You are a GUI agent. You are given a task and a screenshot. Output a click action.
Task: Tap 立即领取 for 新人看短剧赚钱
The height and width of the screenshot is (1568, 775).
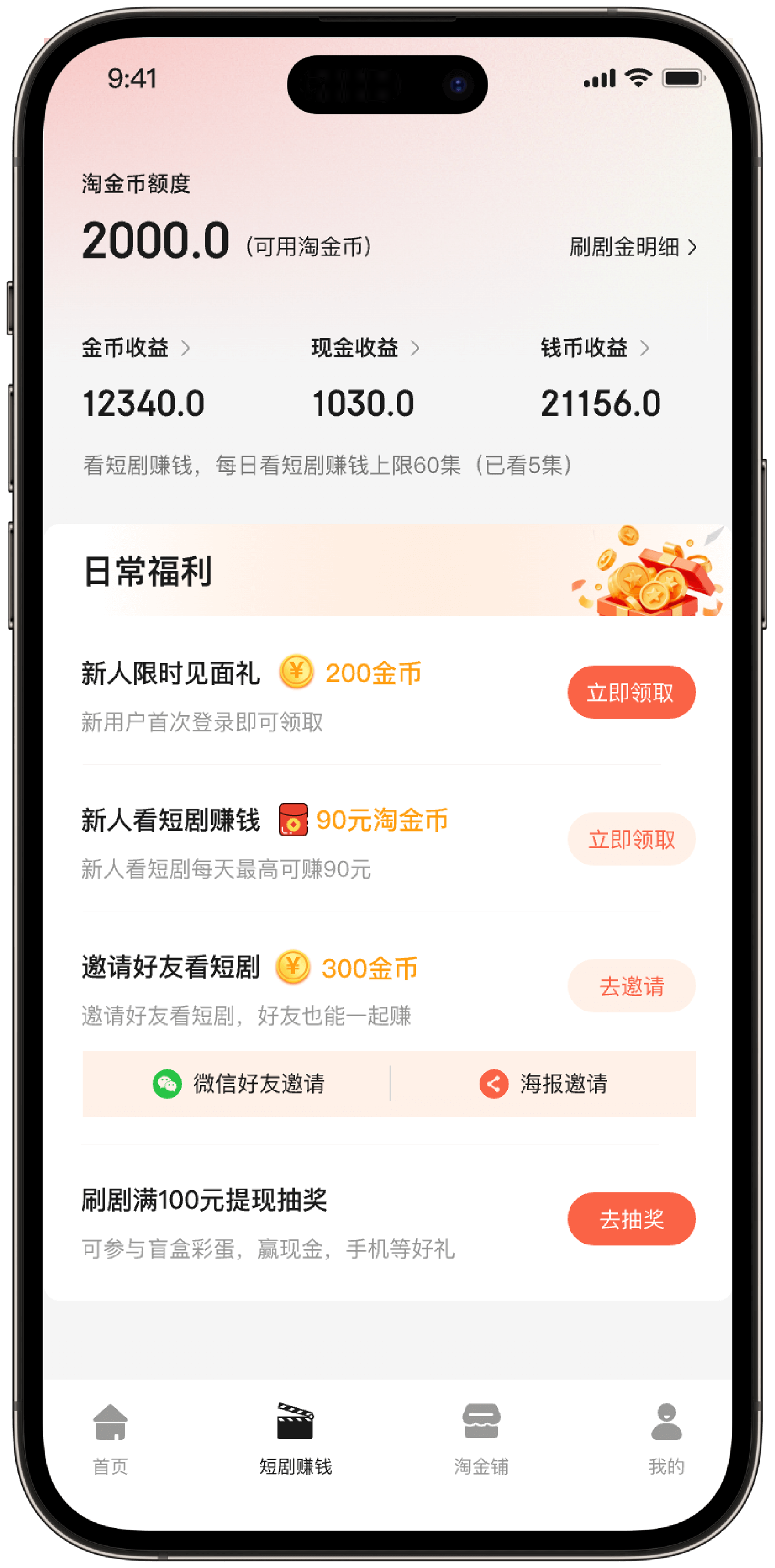631,839
